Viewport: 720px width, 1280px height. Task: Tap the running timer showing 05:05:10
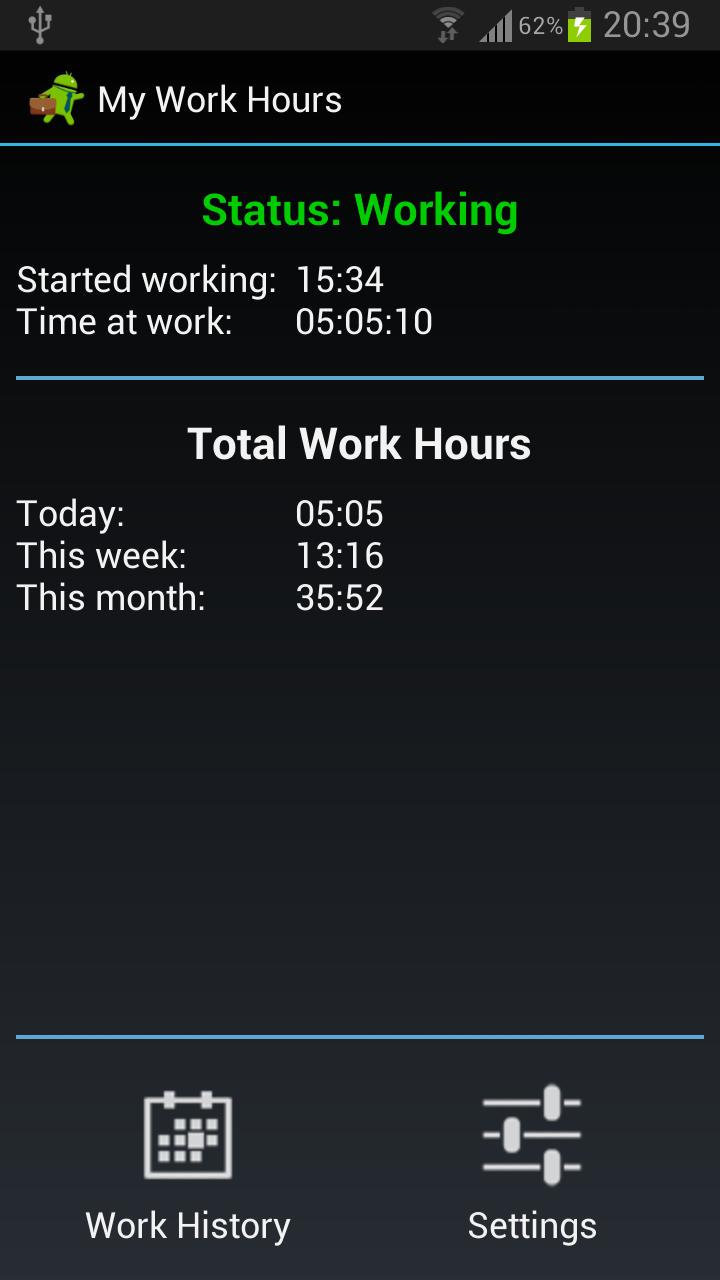364,322
